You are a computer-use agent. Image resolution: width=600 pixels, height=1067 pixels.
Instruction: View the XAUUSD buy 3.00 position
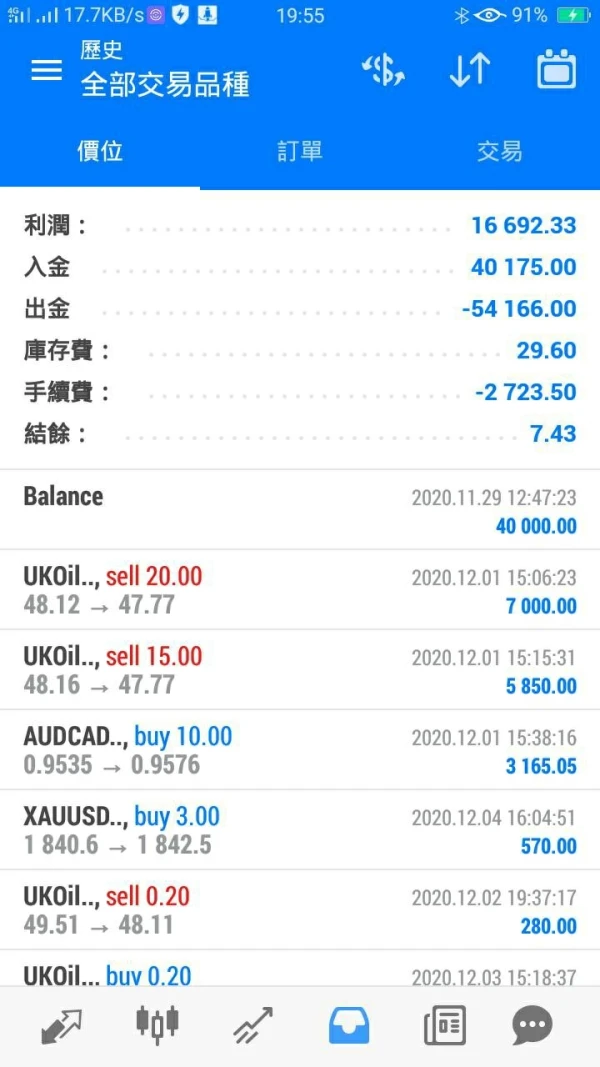(300, 830)
